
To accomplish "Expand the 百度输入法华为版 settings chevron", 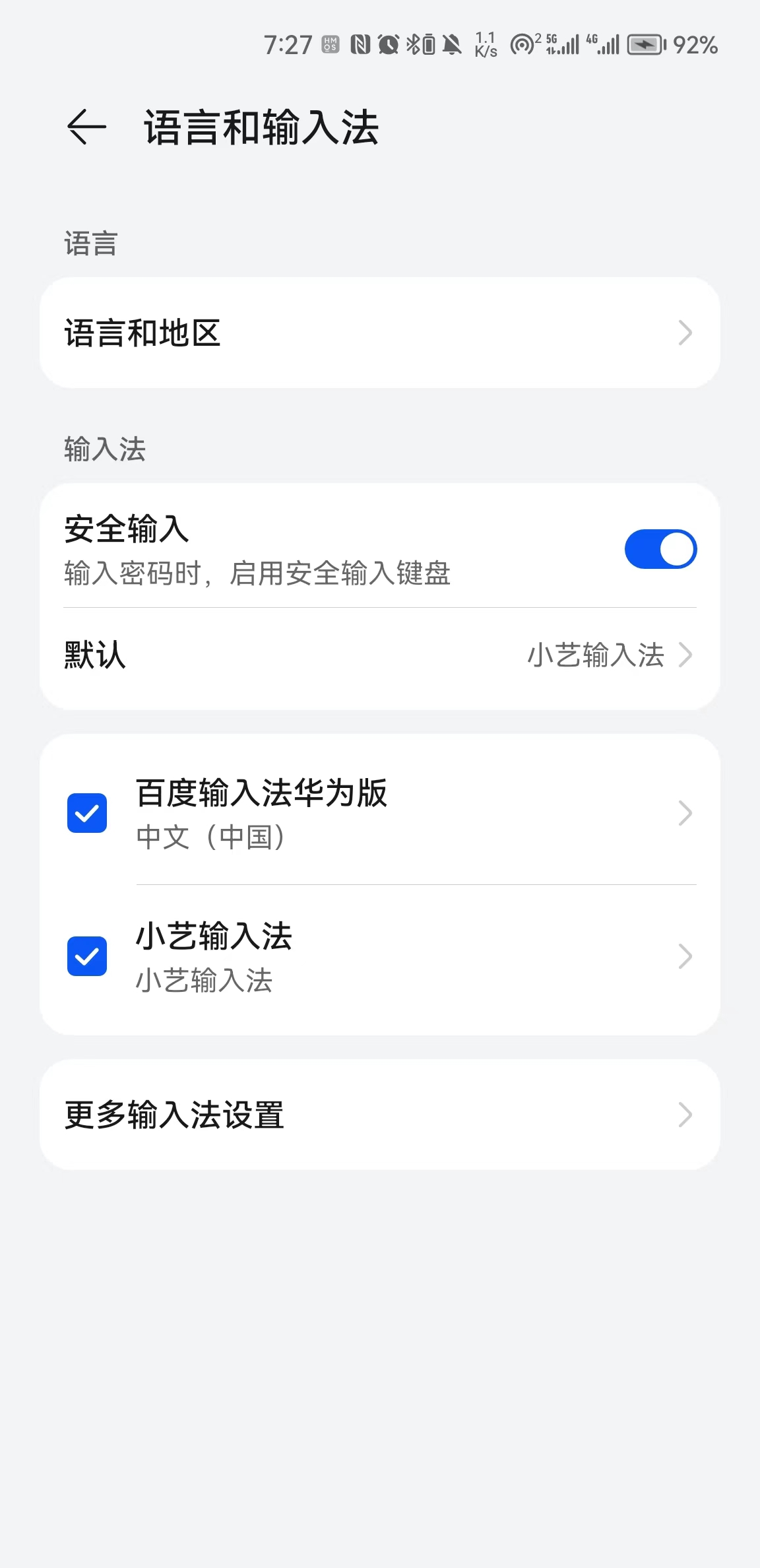I will coord(686,812).
